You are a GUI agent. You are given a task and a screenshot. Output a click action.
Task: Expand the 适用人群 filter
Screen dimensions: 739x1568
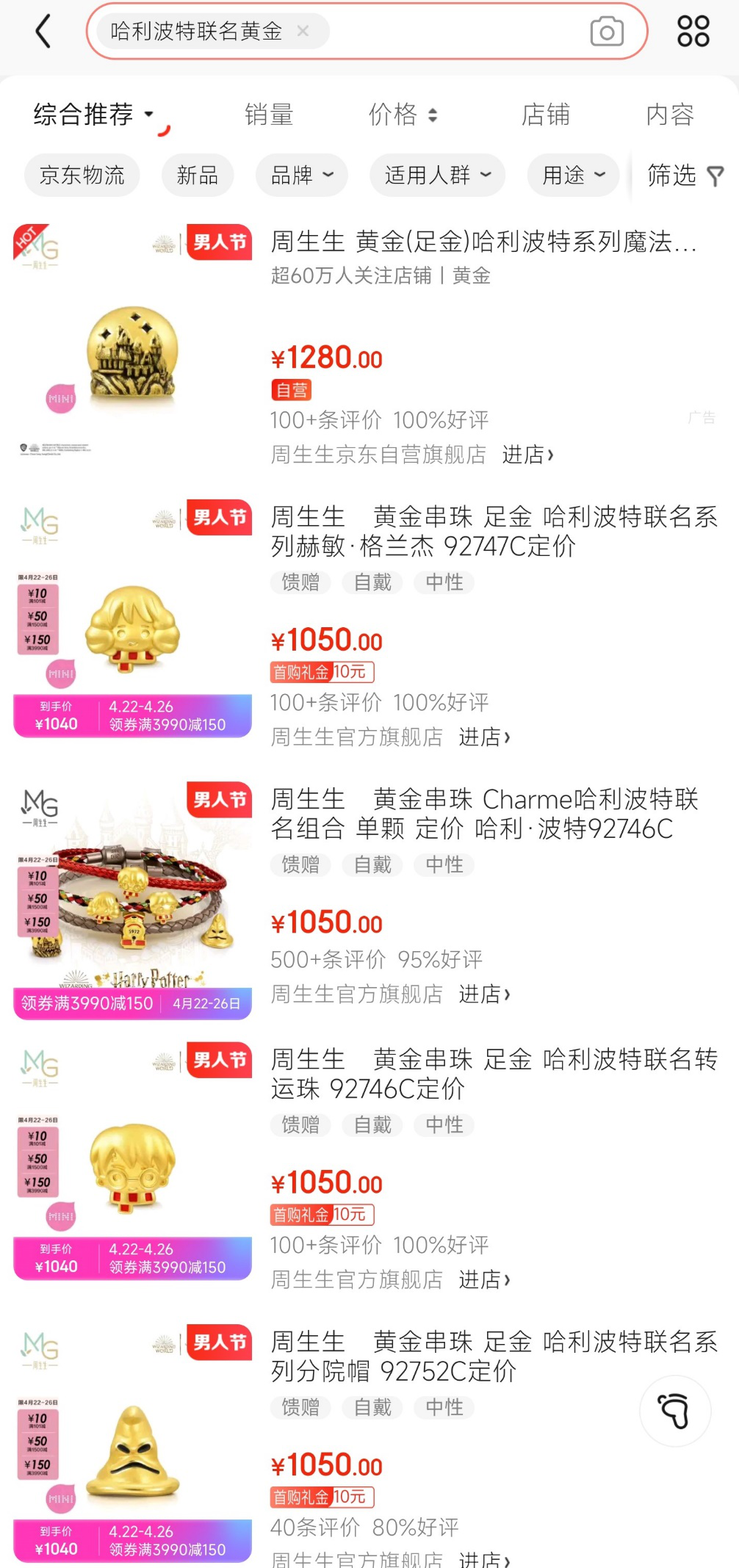(x=437, y=175)
